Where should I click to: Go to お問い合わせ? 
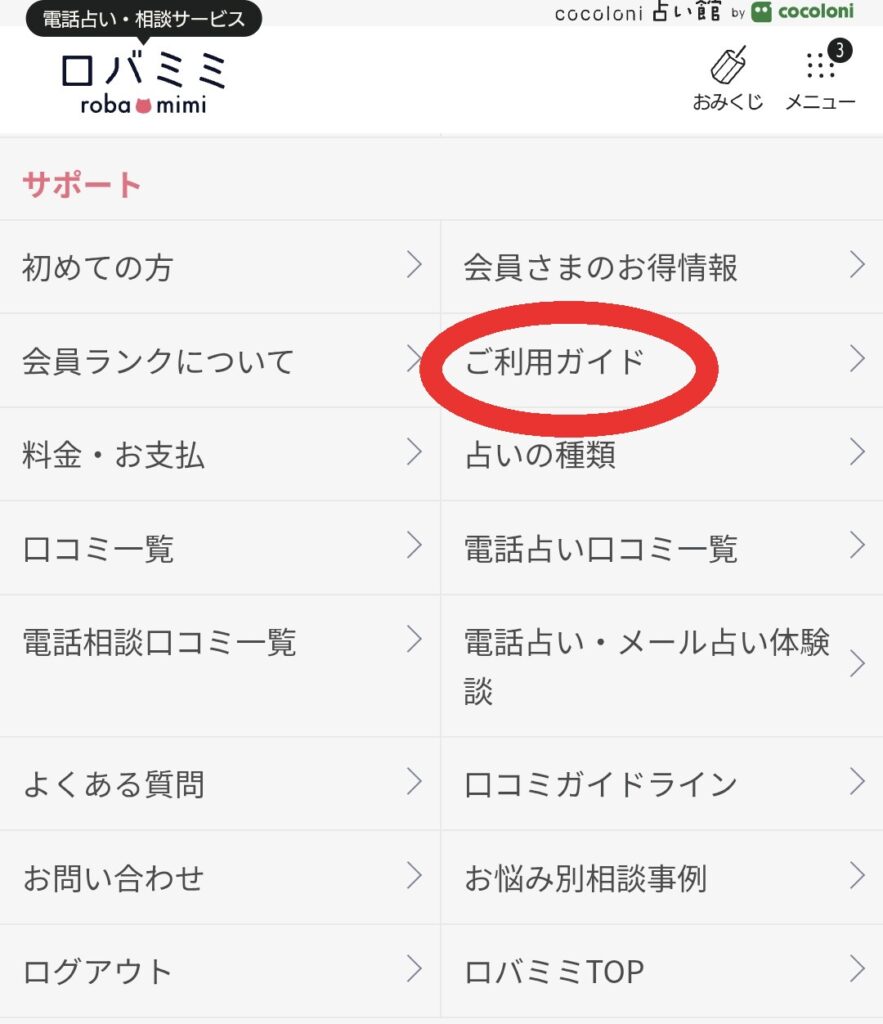[x=220, y=878]
